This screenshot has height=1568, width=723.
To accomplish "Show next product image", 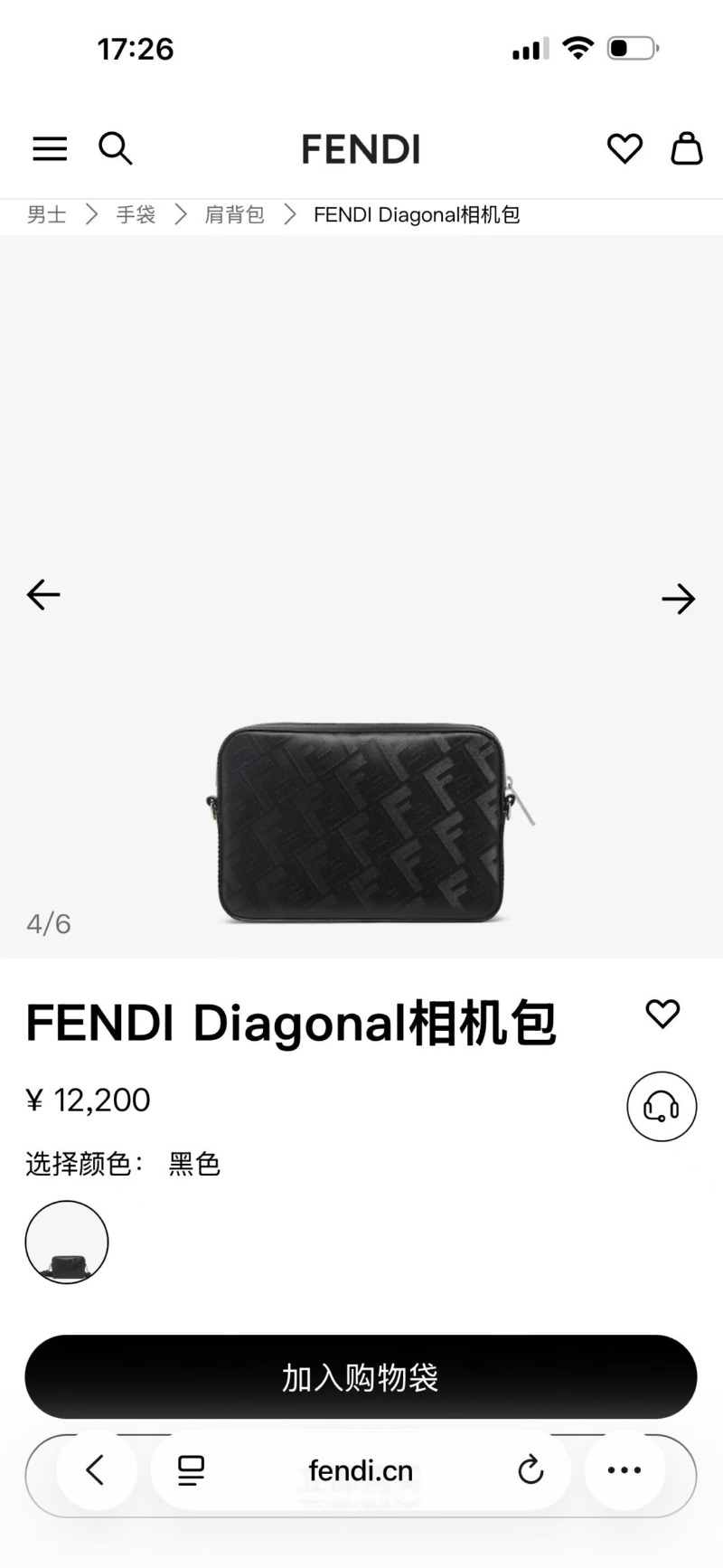I will (x=678, y=599).
